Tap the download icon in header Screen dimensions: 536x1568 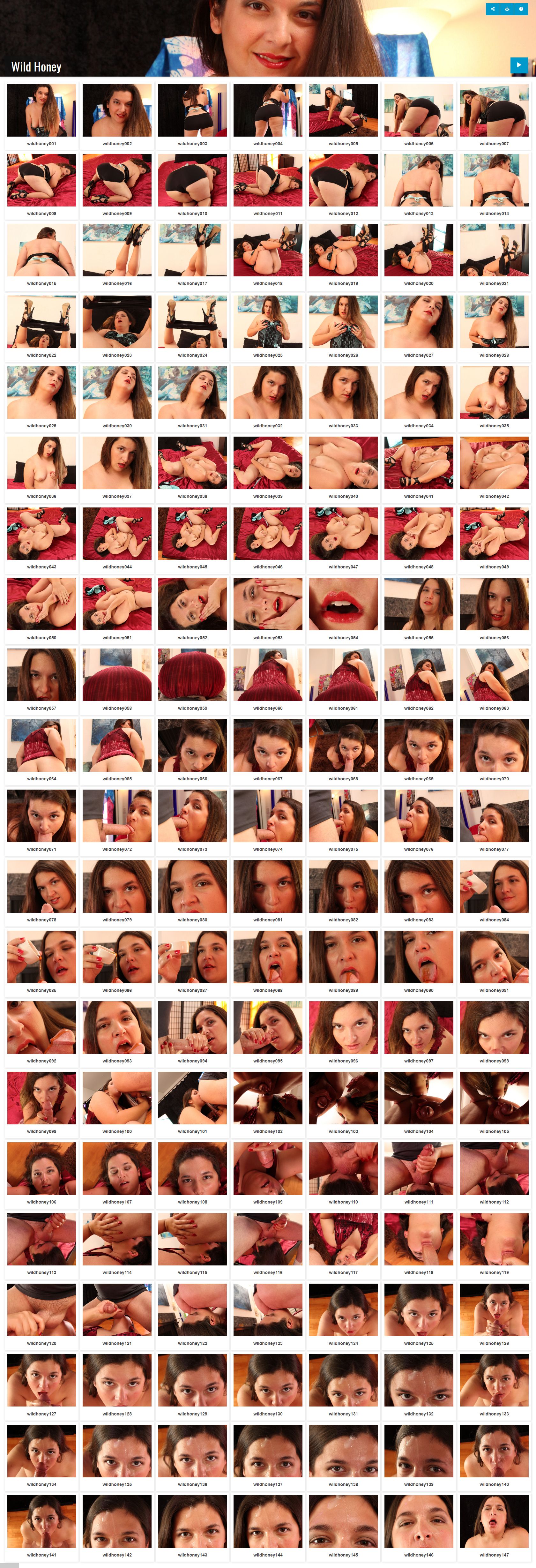(507, 9)
